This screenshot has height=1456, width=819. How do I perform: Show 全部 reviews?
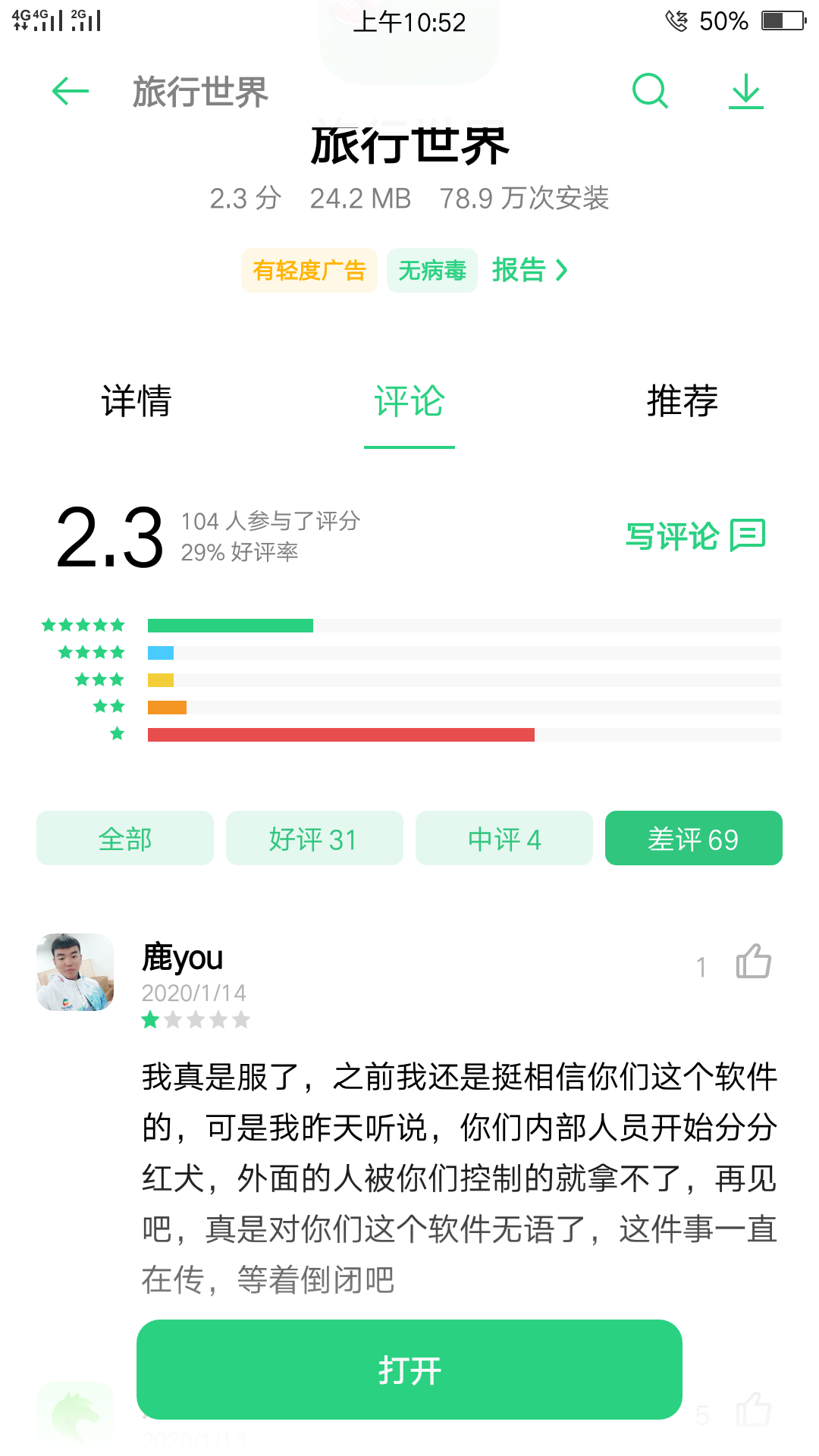tap(125, 839)
